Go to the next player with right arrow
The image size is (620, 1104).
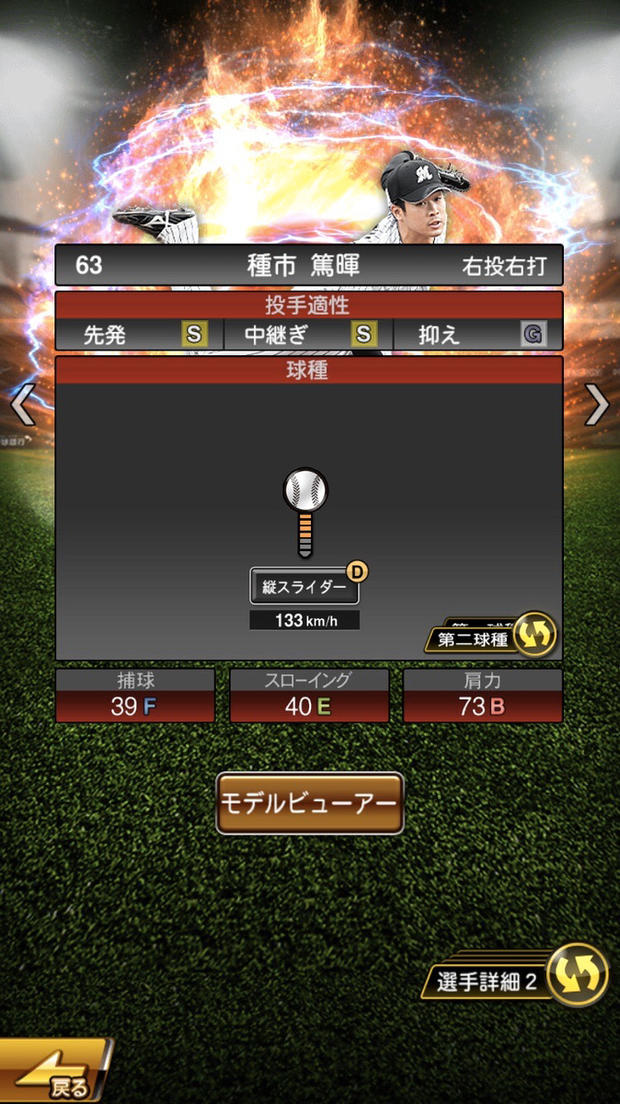(x=597, y=405)
